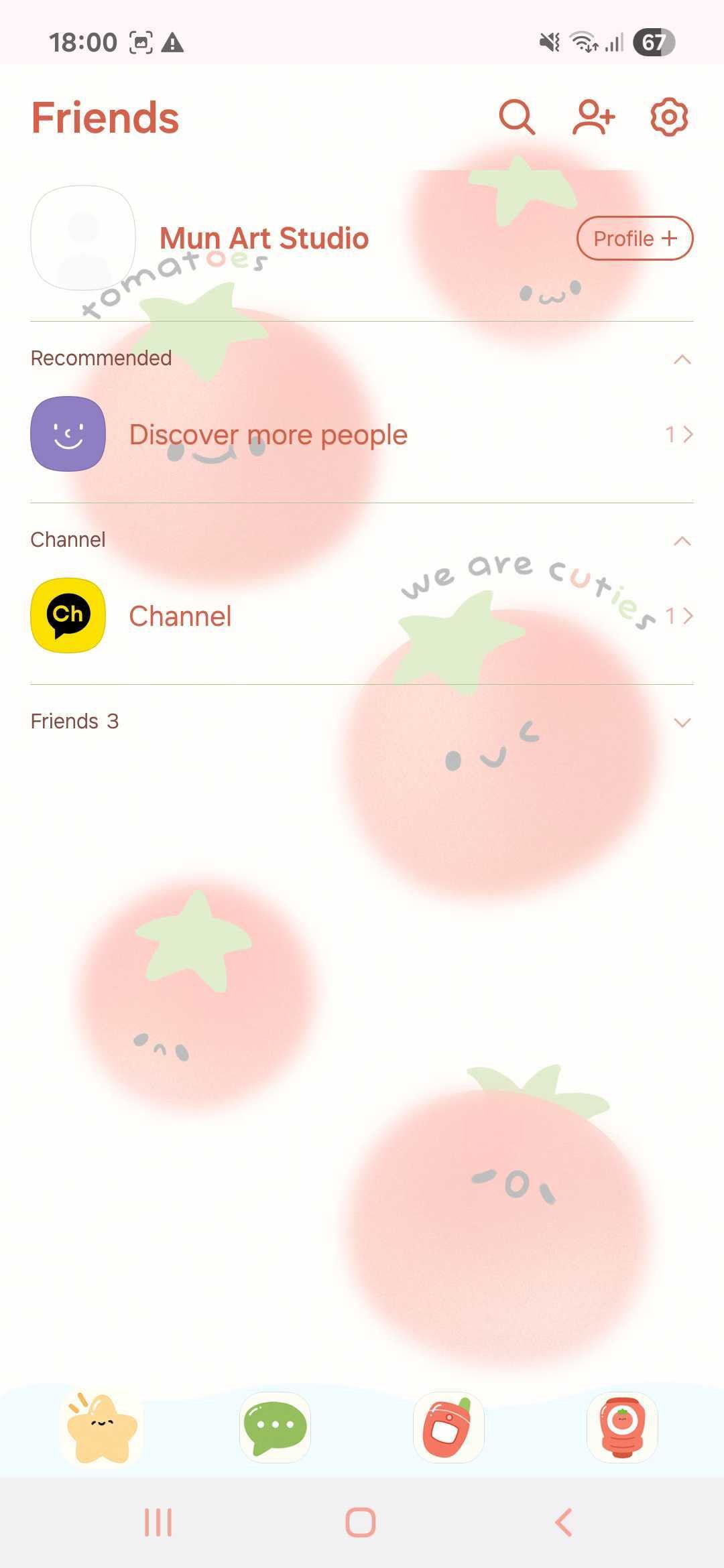Viewport: 724px width, 1568px height.
Task: Select the star Friends tab
Action: pos(102,1427)
